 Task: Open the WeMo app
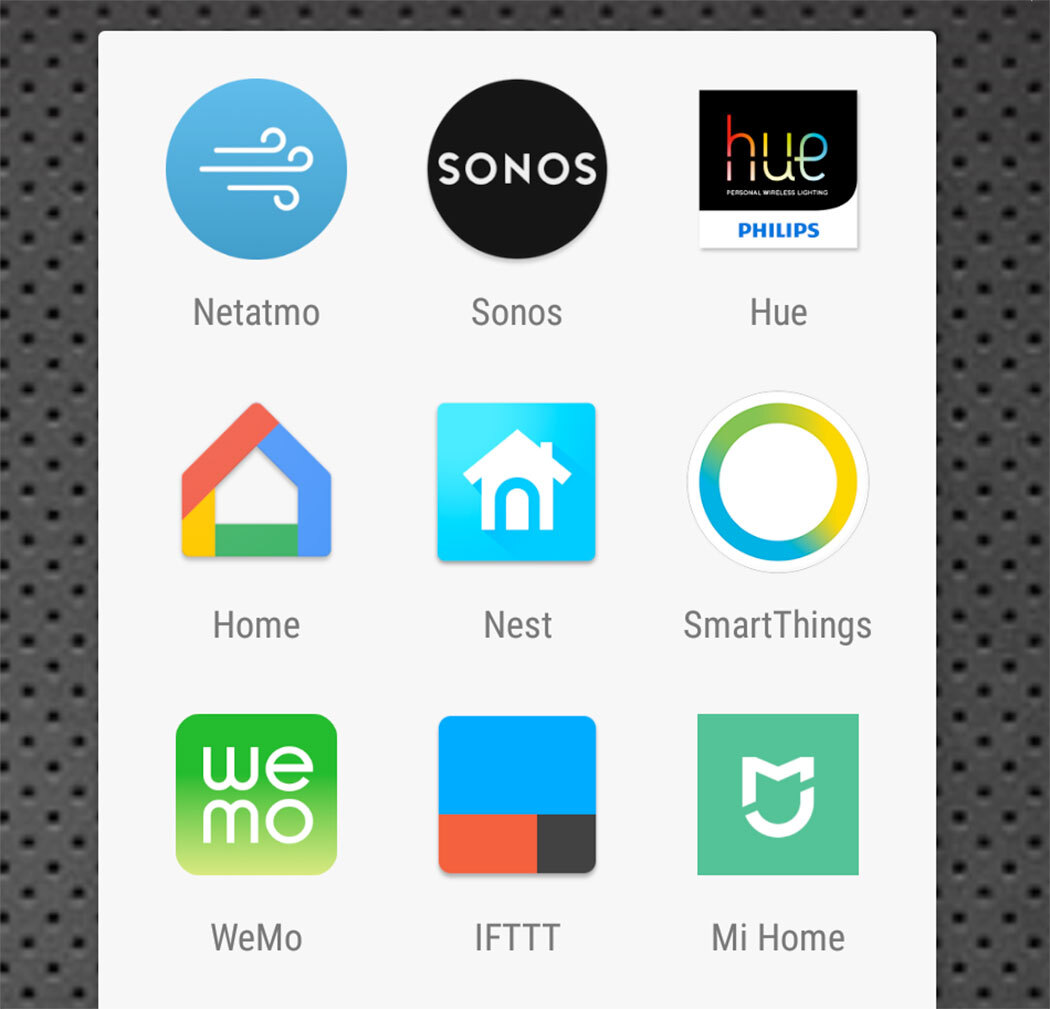(x=256, y=794)
